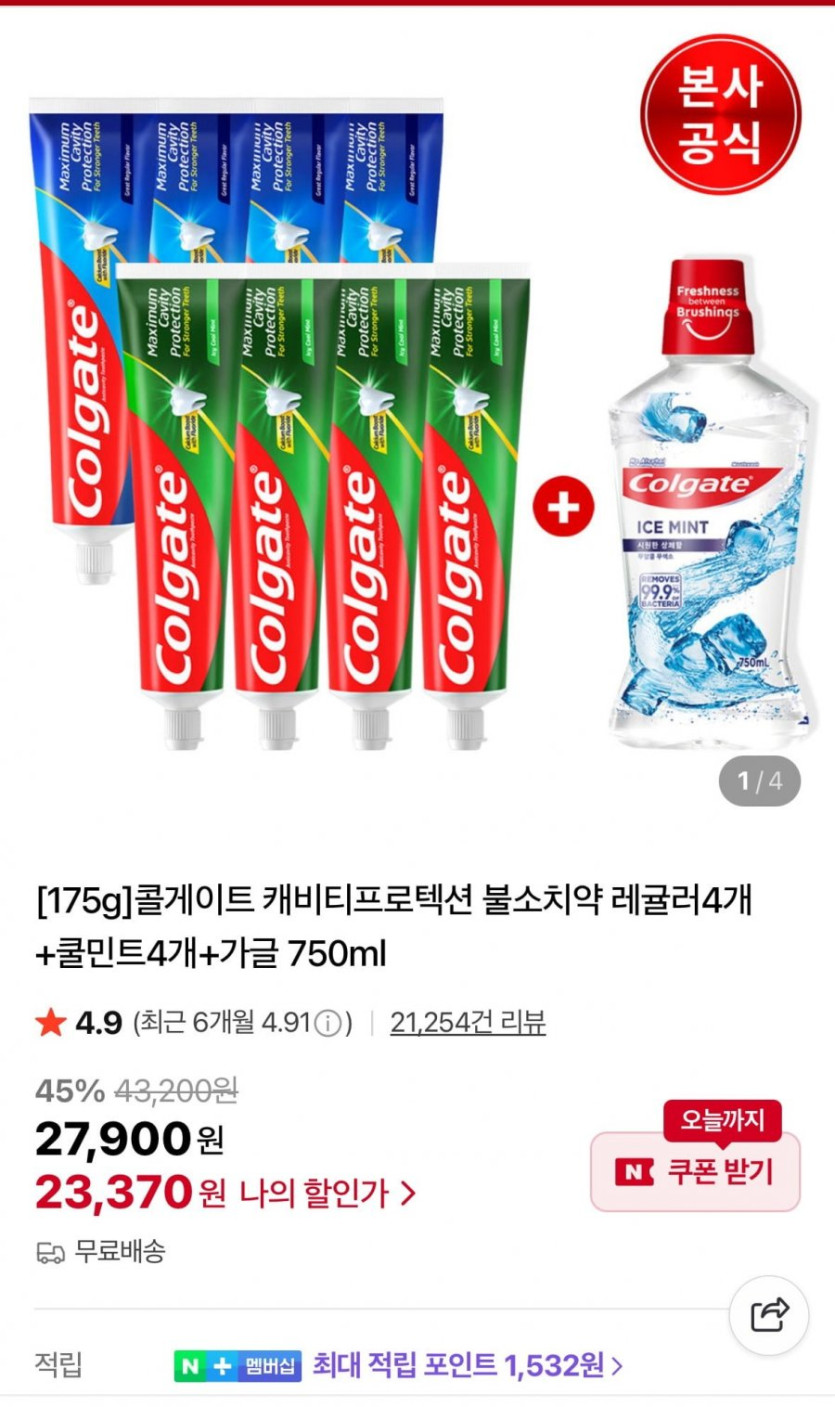Tap the rating info icon
Image resolution: width=835 pixels, height=1407 pixels.
coord(328,1023)
